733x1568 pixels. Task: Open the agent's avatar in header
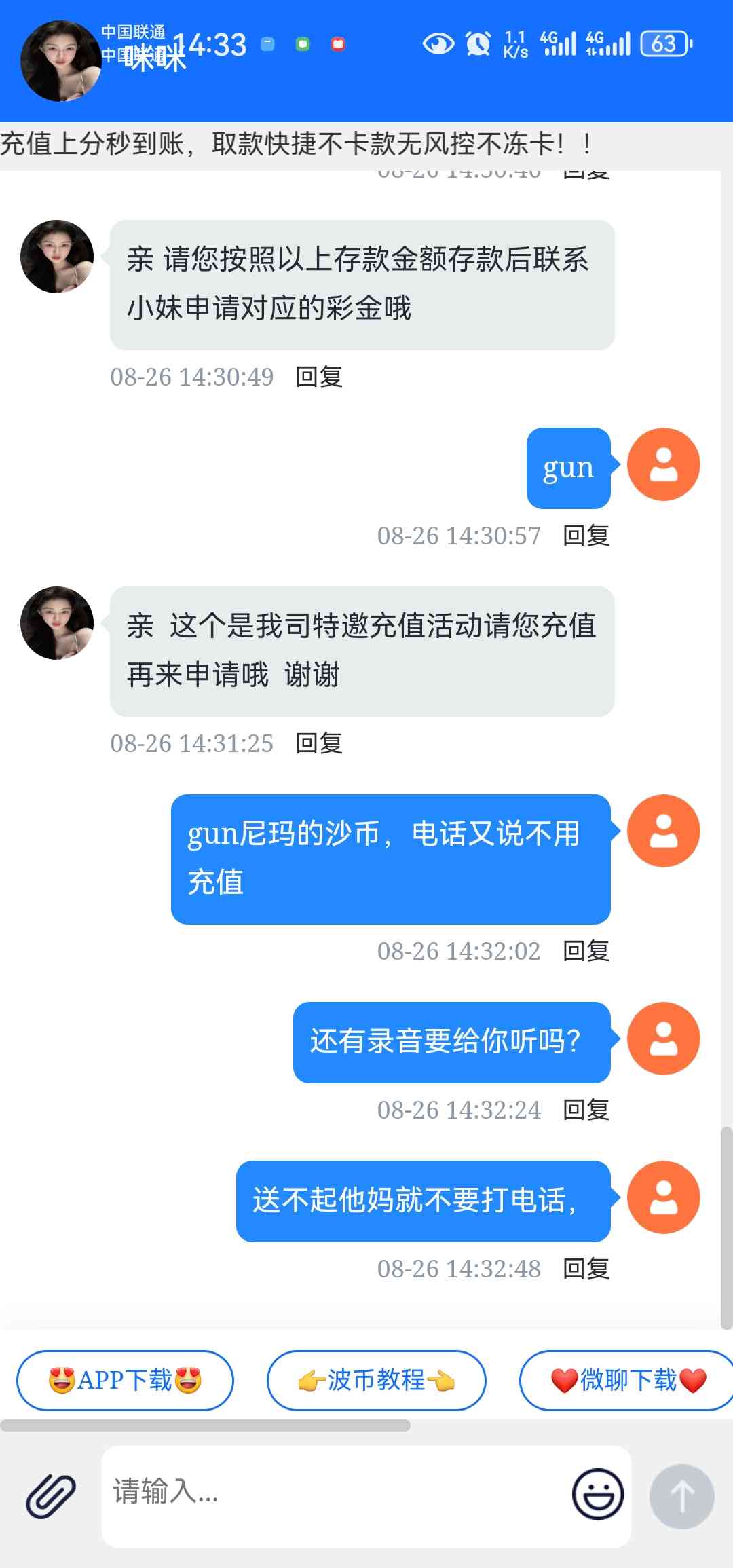[x=60, y=61]
